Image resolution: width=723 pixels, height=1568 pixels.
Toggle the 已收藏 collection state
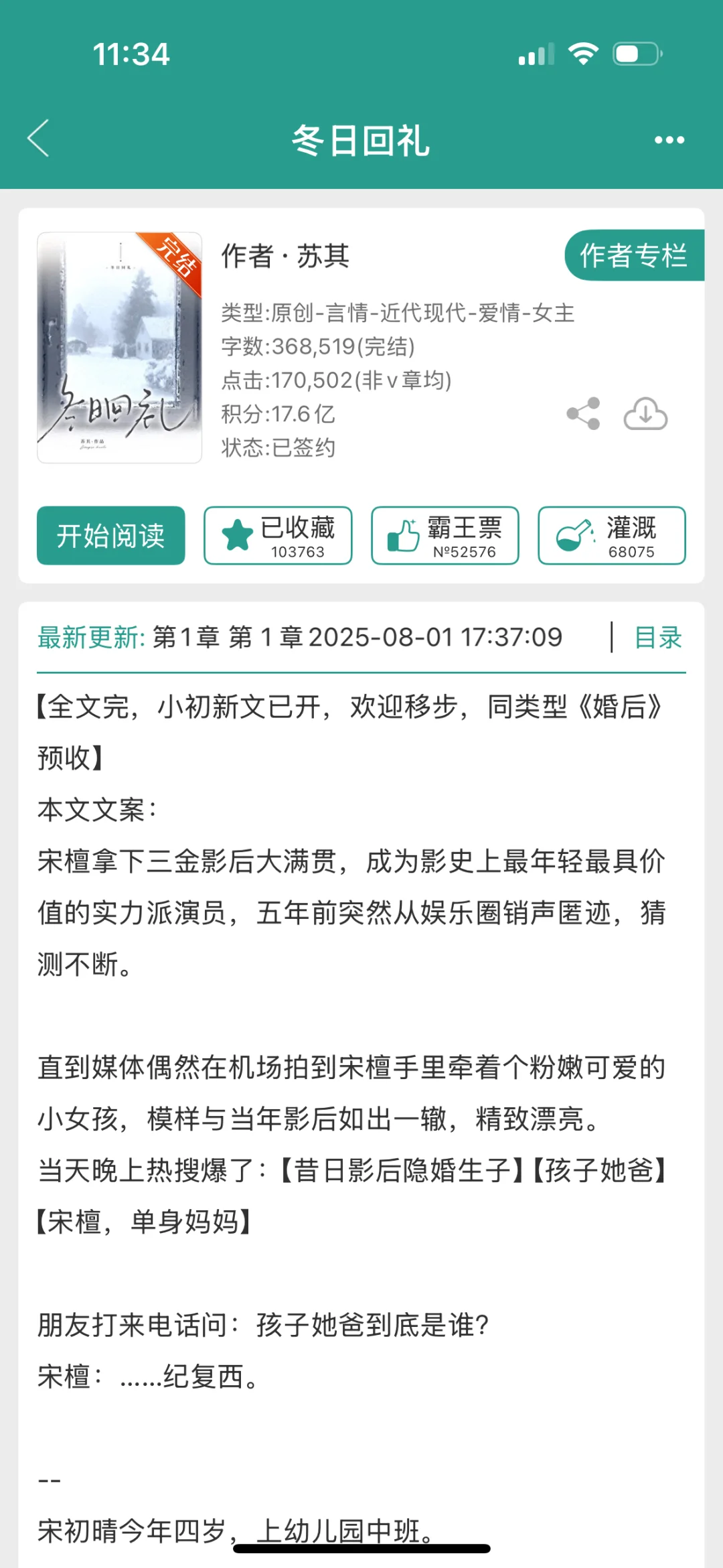coord(277,536)
